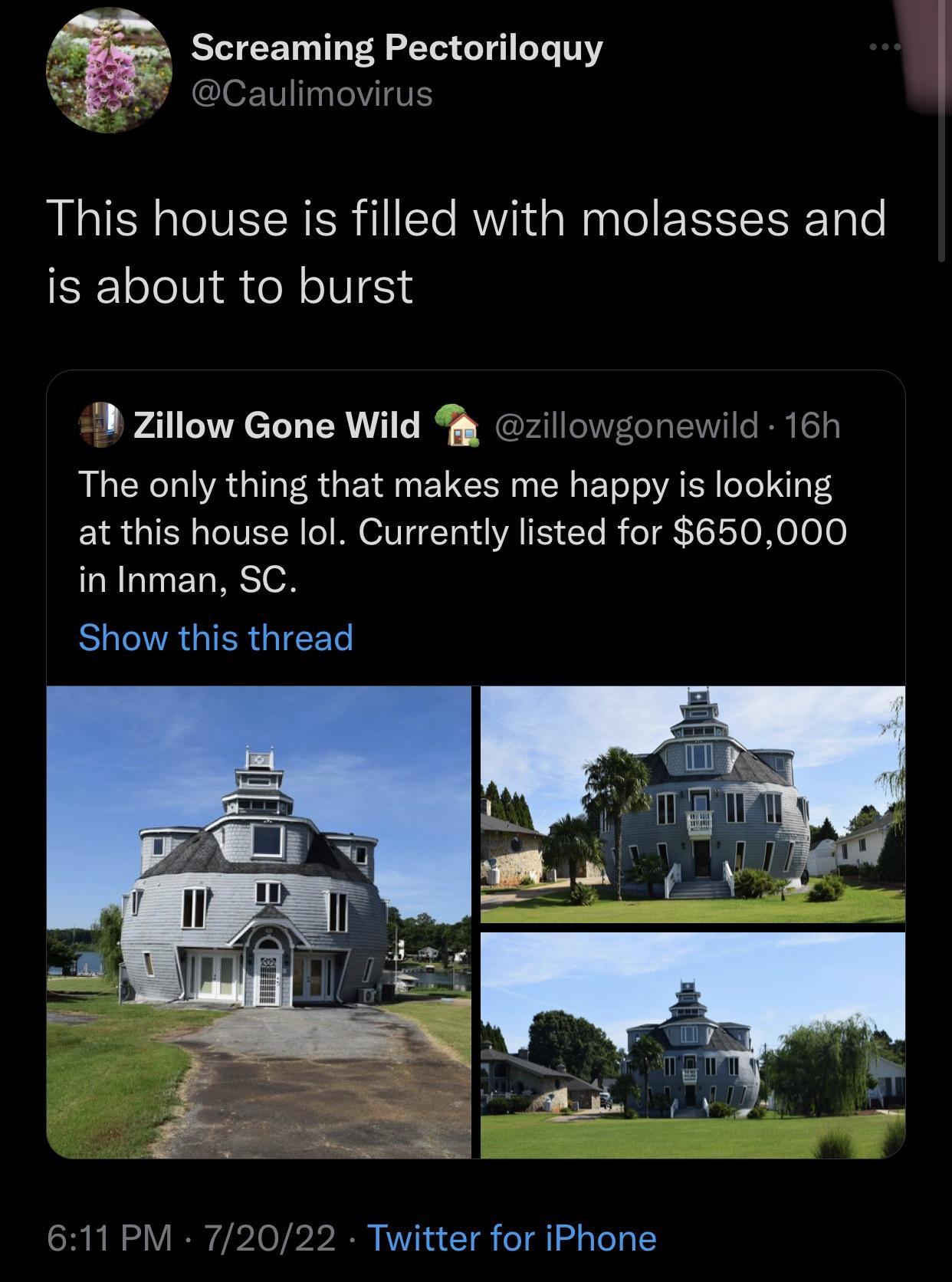Tap the Screaming Pectoriloquy display name

pyautogui.click(x=396, y=48)
